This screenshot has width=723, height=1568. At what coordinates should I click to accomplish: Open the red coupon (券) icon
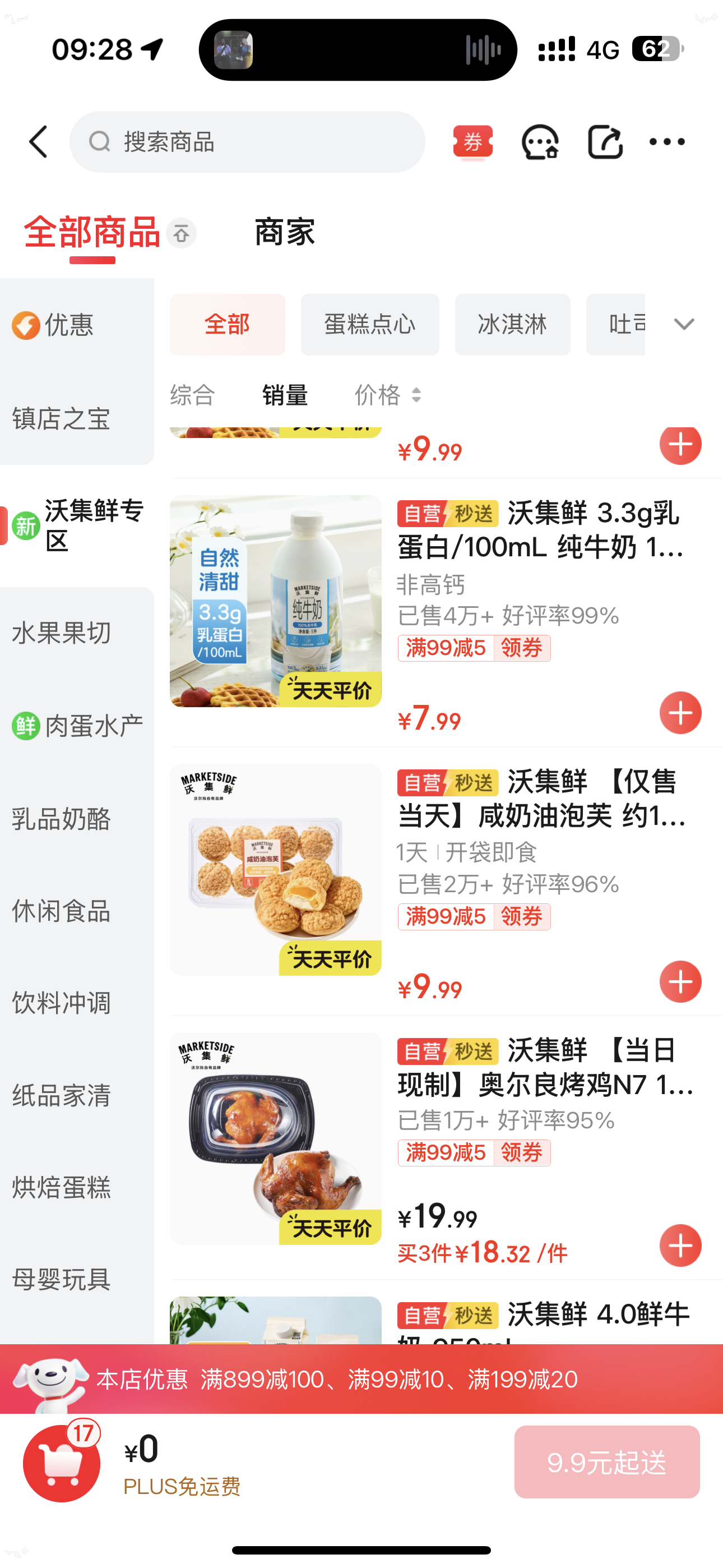pos(472,142)
